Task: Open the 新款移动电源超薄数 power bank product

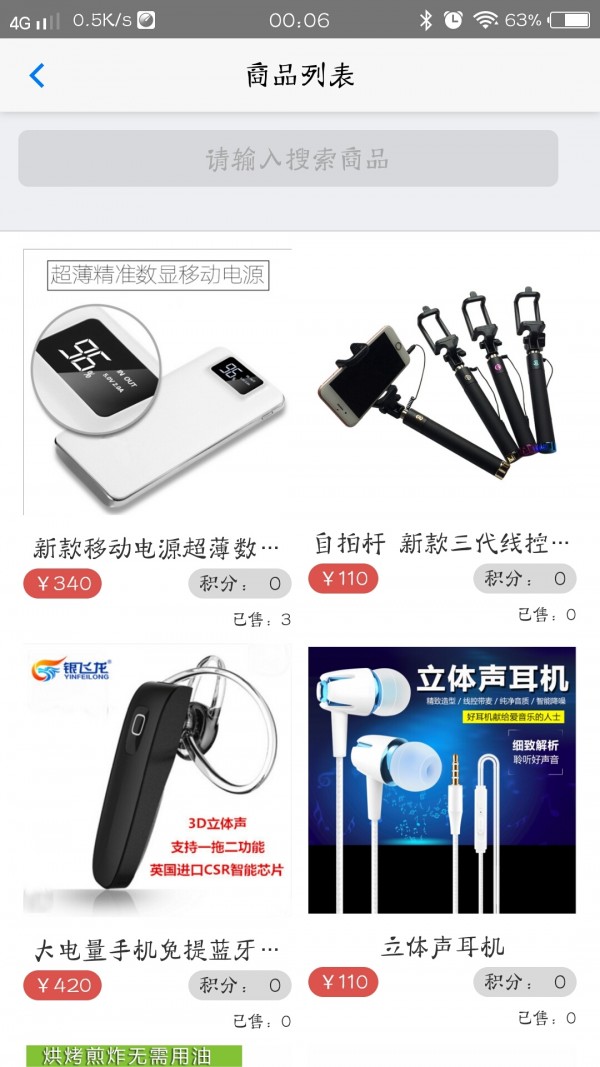Action: pos(157,383)
